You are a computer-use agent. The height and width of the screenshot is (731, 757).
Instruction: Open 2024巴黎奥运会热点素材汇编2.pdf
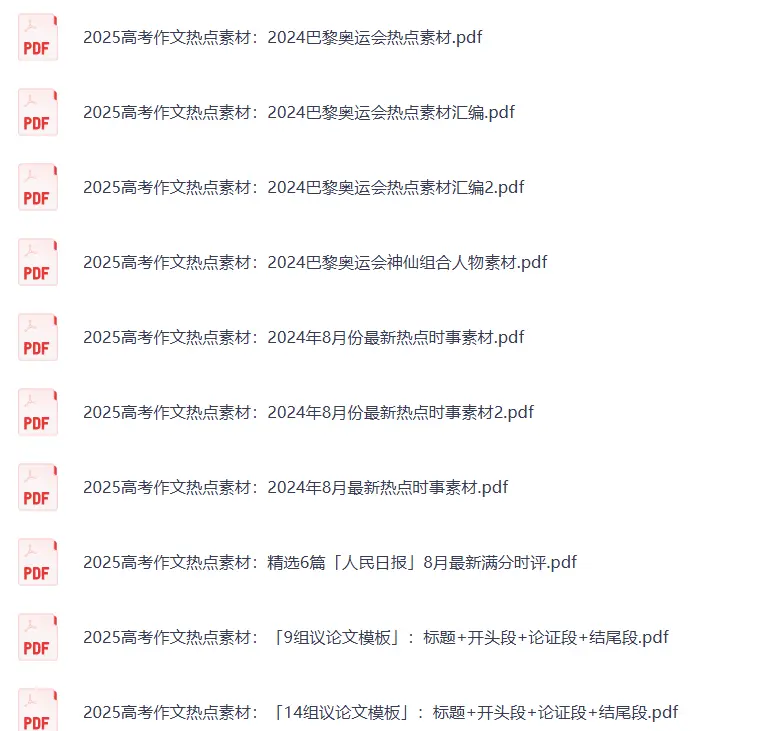coord(303,187)
